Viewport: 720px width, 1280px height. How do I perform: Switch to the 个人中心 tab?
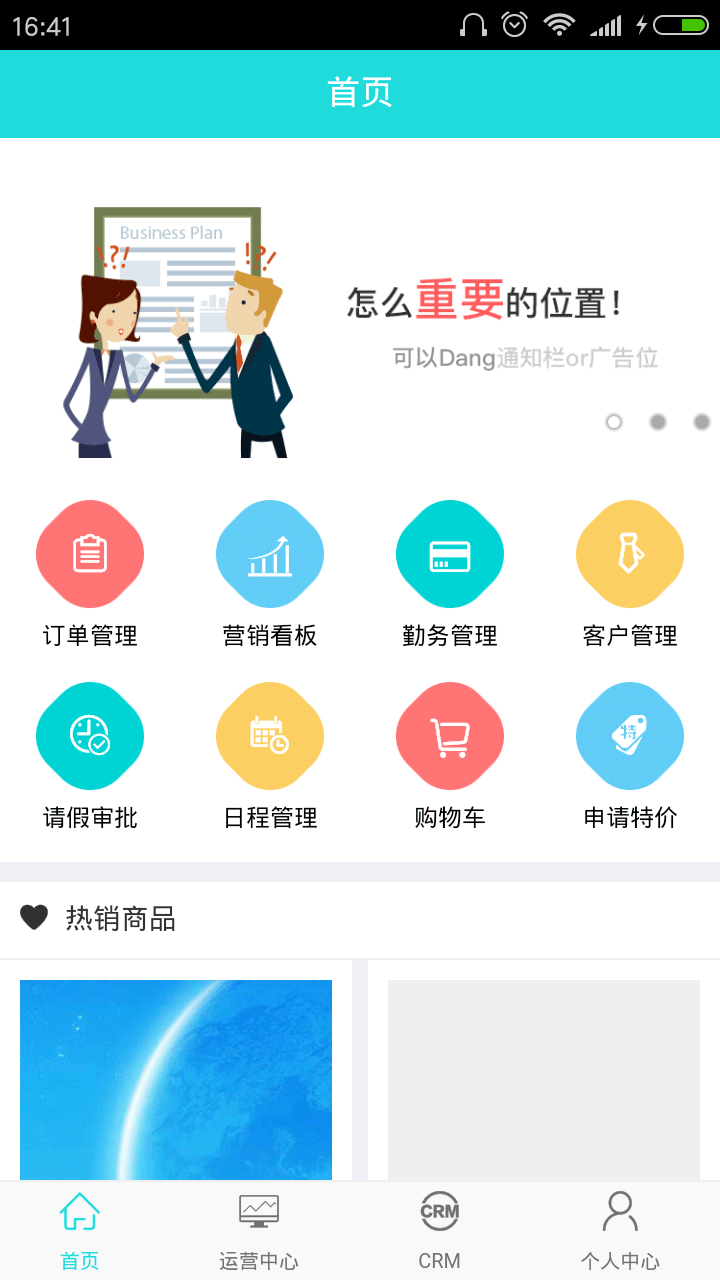pos(620,1230)
